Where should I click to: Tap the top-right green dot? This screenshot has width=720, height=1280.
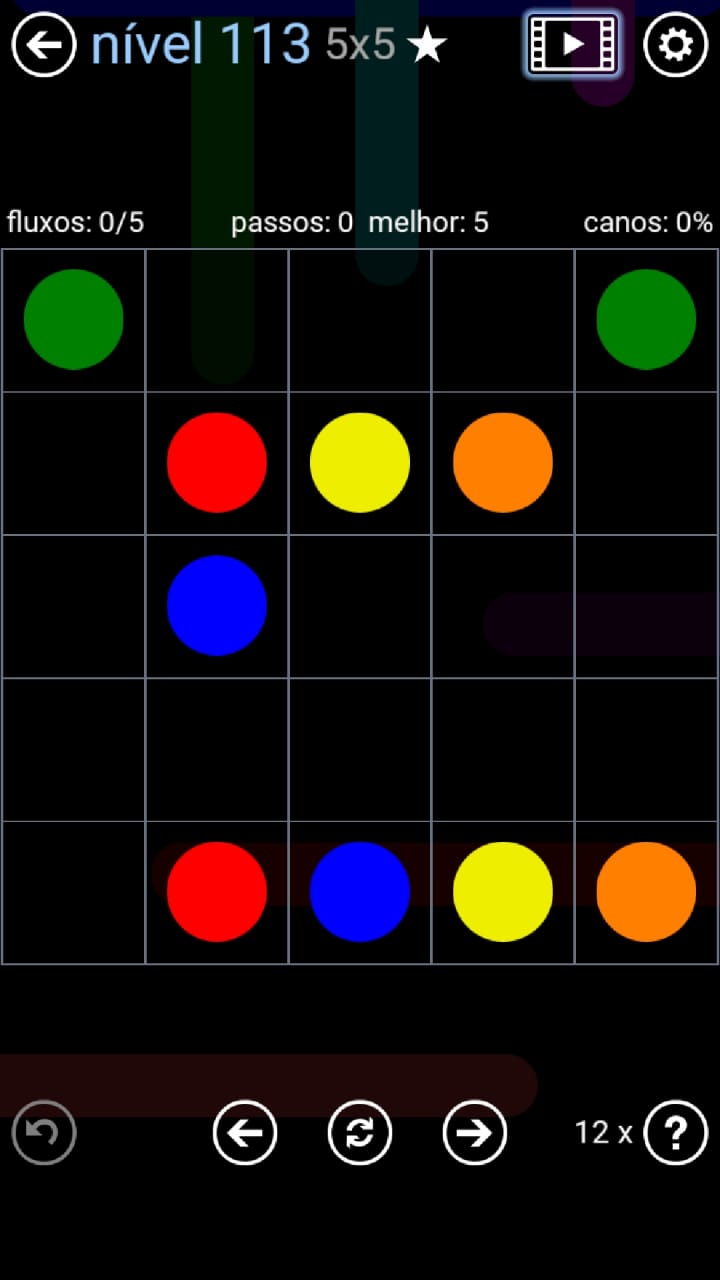click(646, 319)
